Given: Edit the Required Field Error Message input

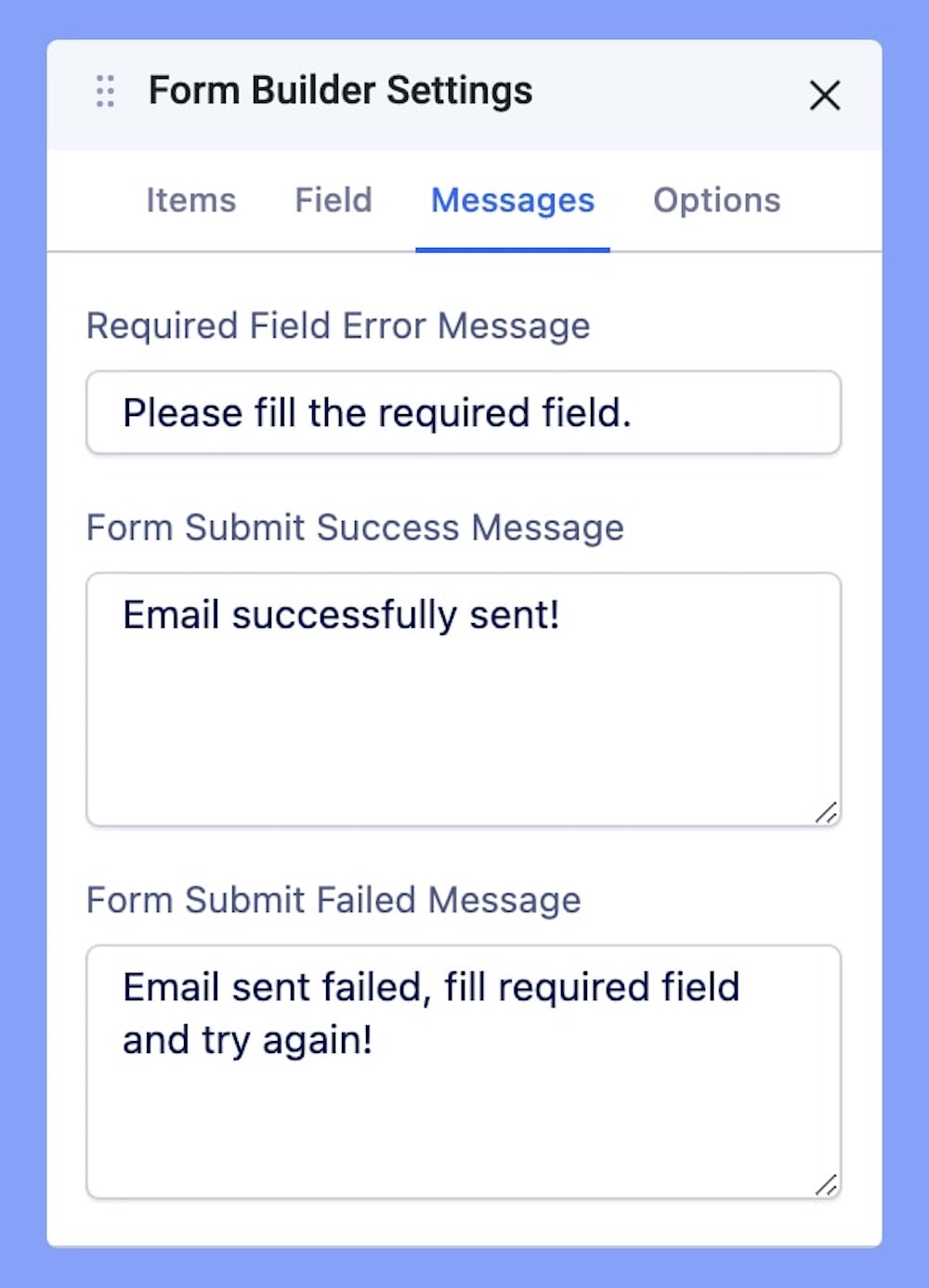Looking at the screenshot, I should click(464, 413).
